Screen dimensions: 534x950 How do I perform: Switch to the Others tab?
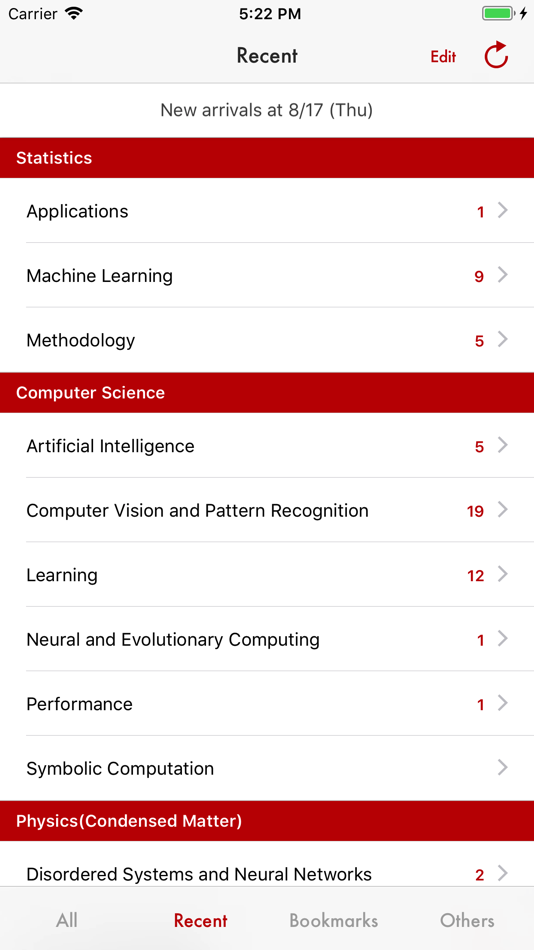[467, 920]
